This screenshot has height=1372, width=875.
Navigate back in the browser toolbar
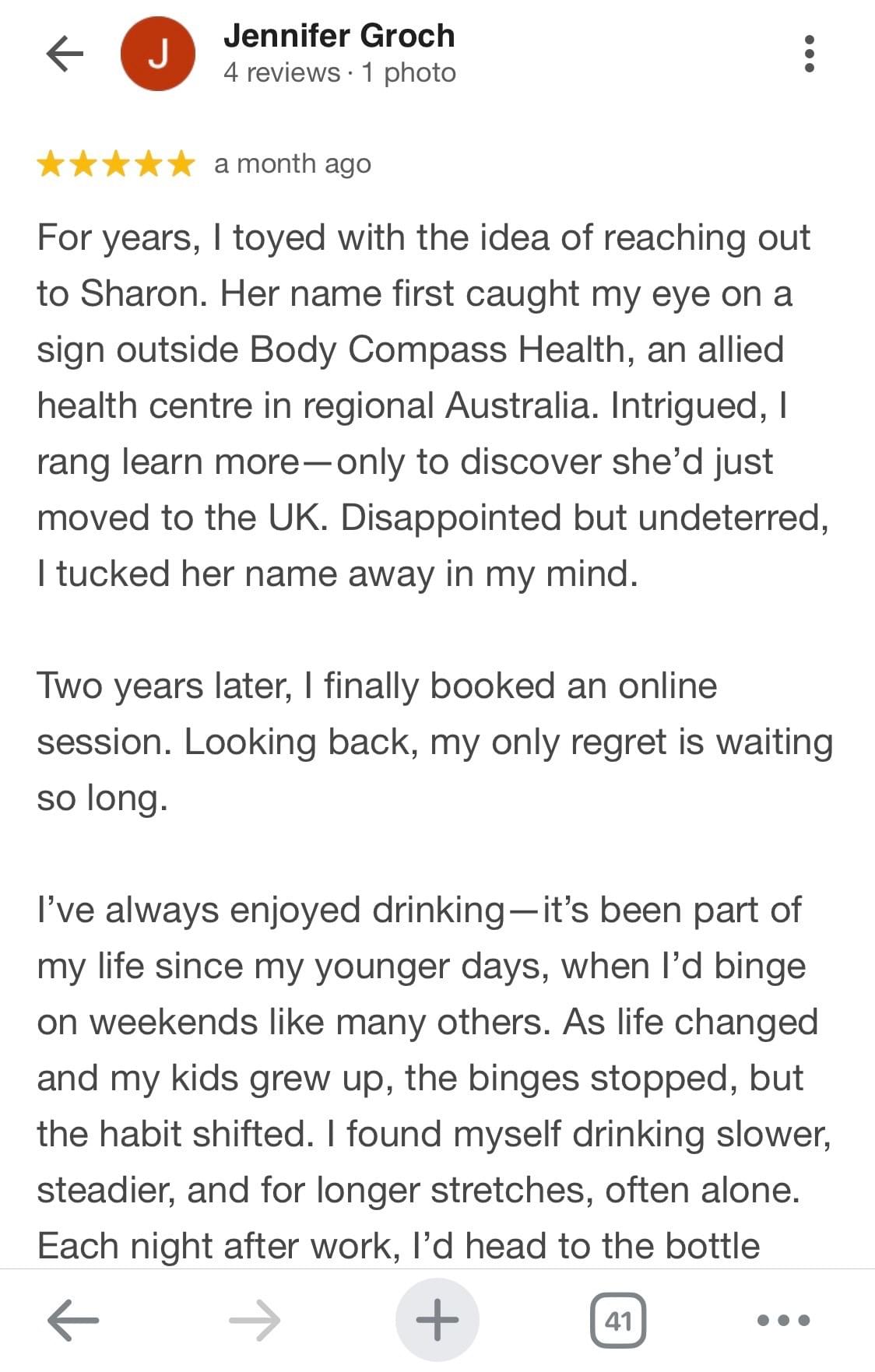[x=73, y=1319]
